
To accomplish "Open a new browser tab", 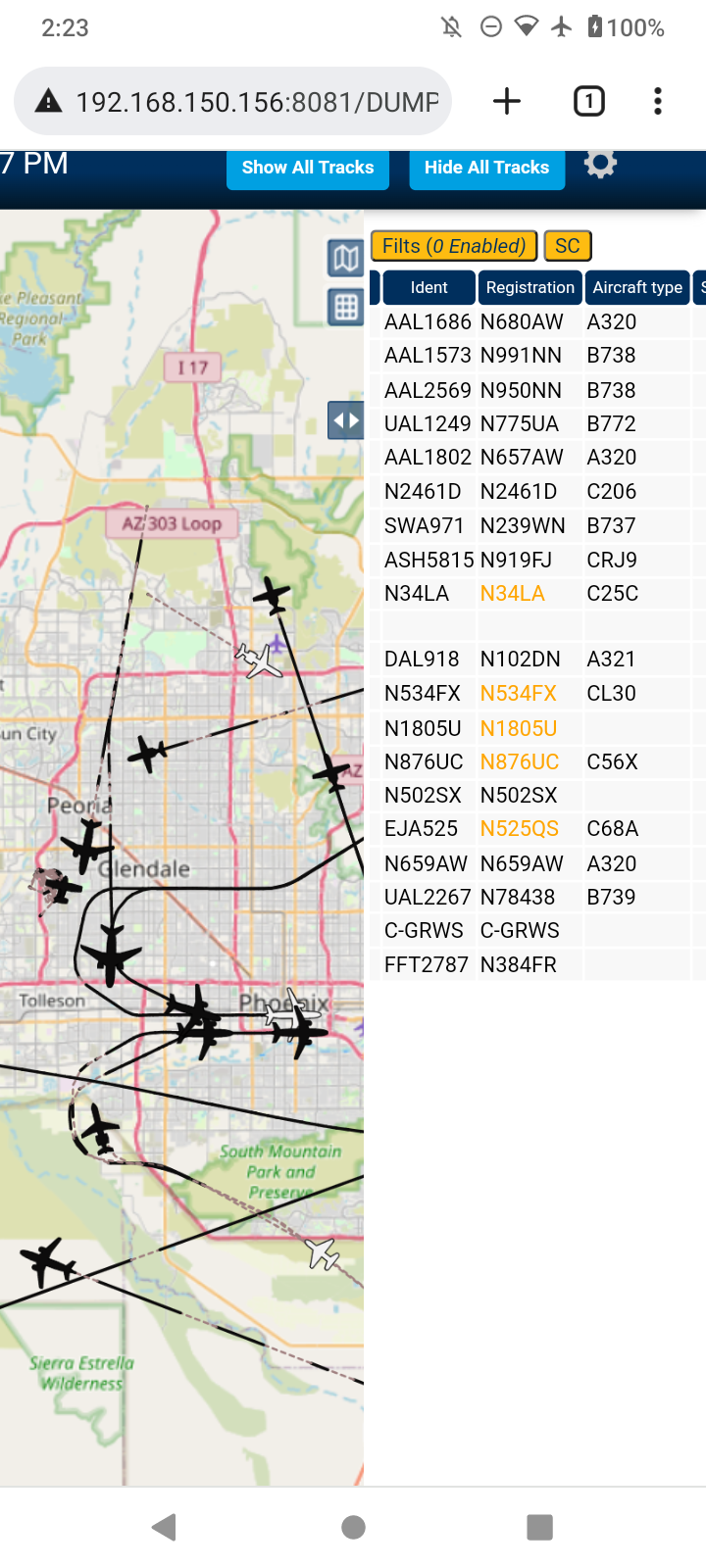I will pos(507,101).
